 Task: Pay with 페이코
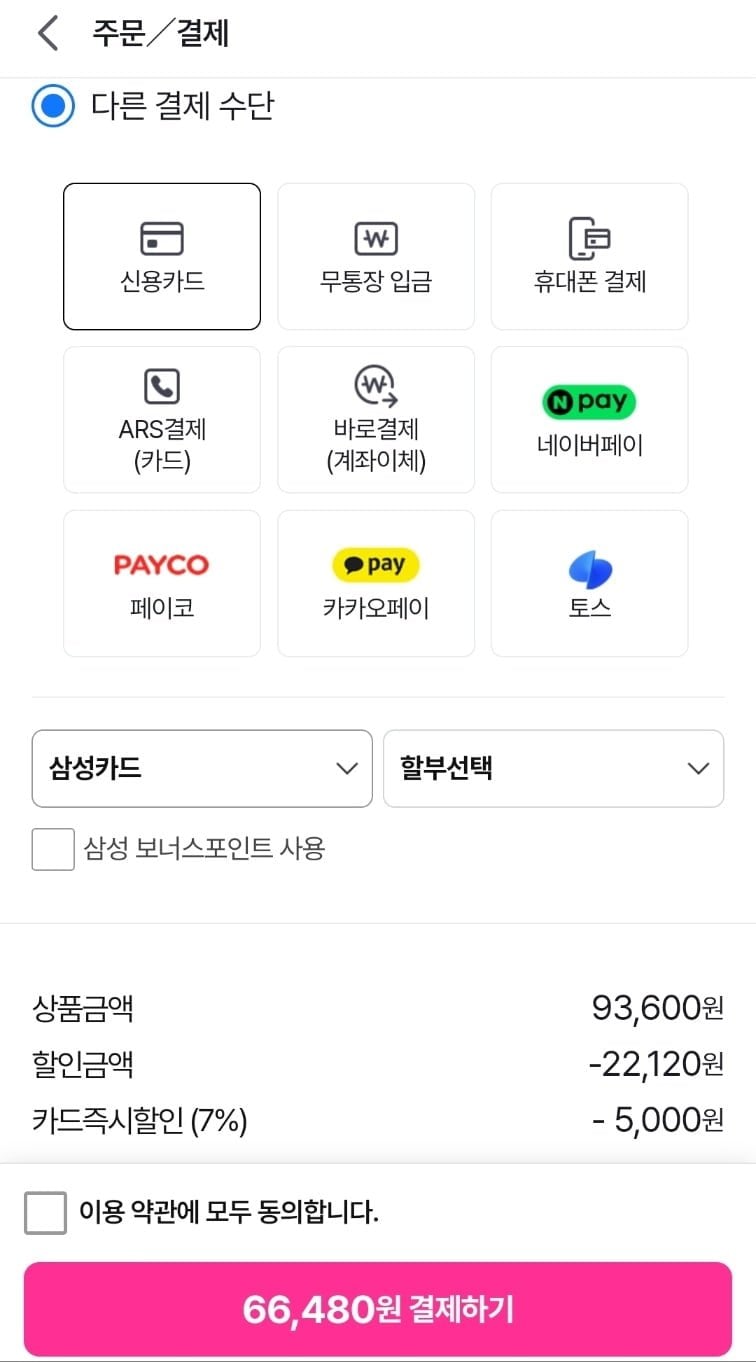pyautogui.click(x=162, y=584)
